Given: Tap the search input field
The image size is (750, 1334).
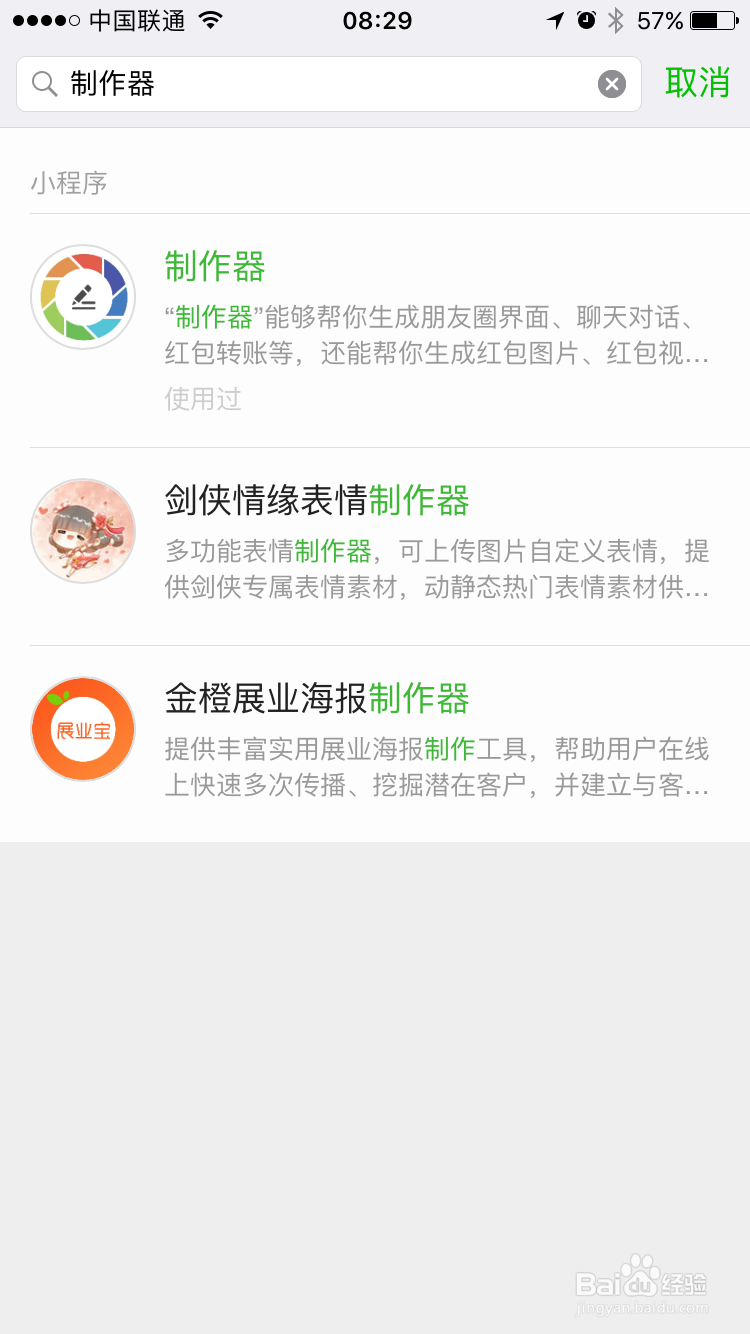Looking at the screenshot, I should click(300, 83).
